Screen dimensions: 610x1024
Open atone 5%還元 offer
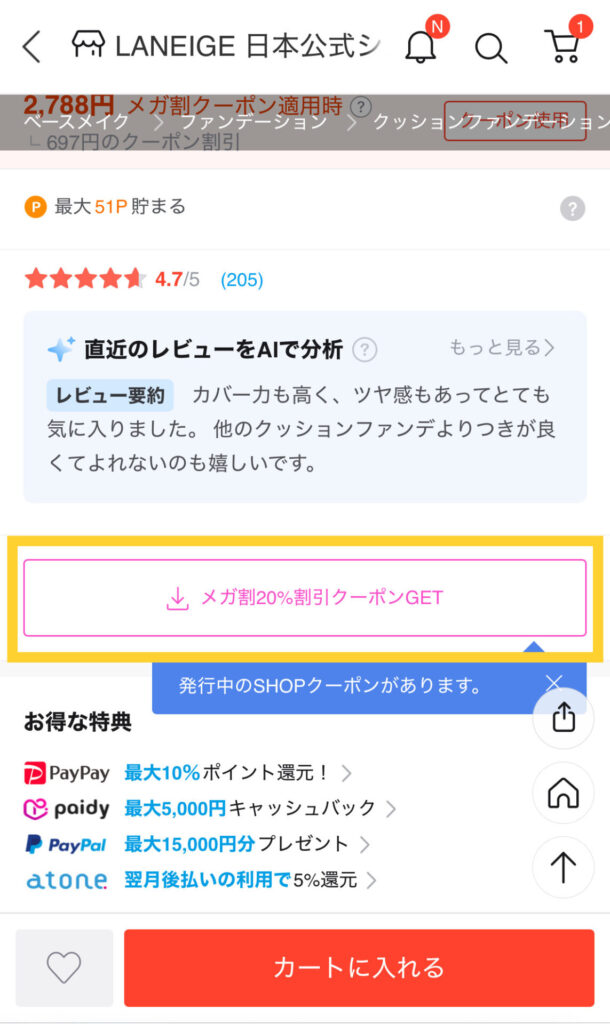click(201, 880)
